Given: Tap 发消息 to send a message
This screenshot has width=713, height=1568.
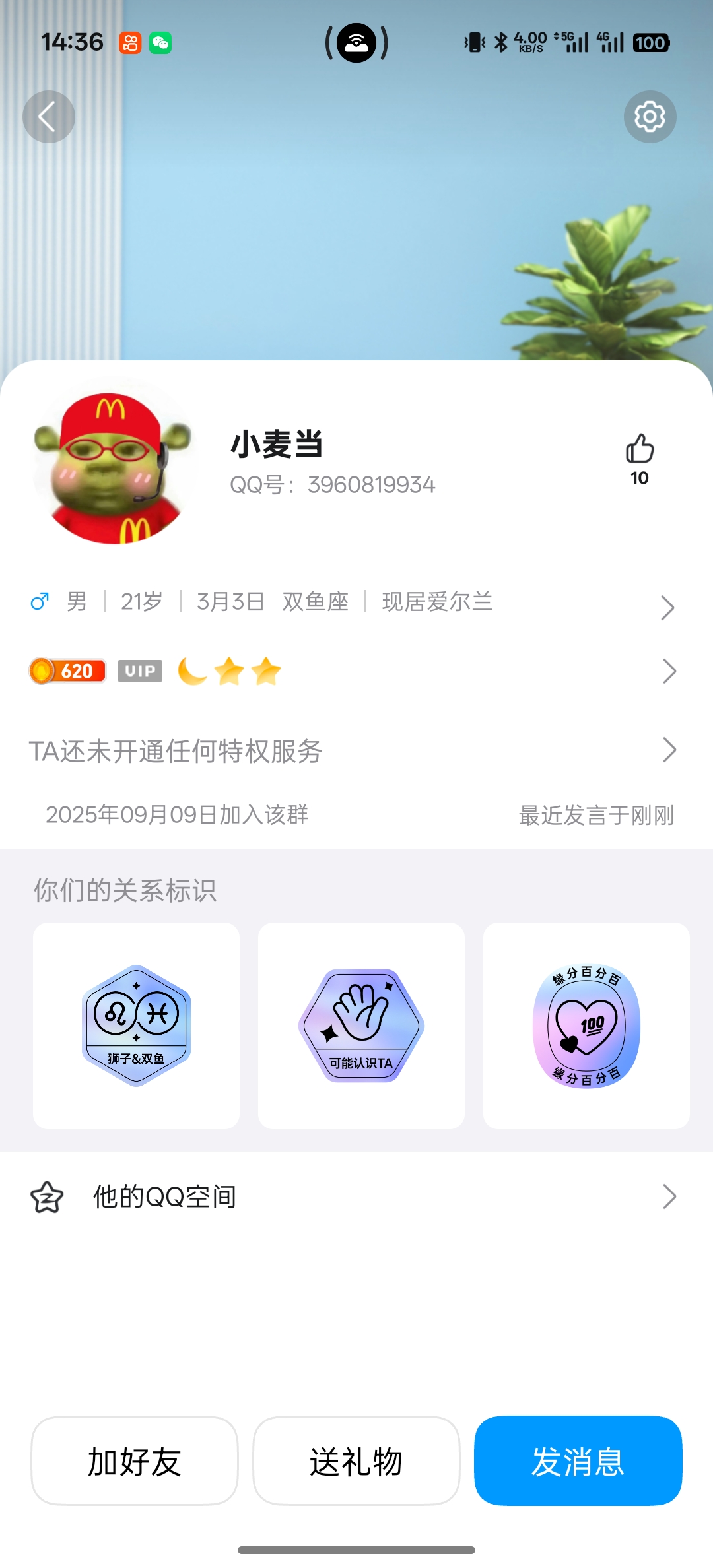Looking at the screenshot, I should pos(578,1461).
